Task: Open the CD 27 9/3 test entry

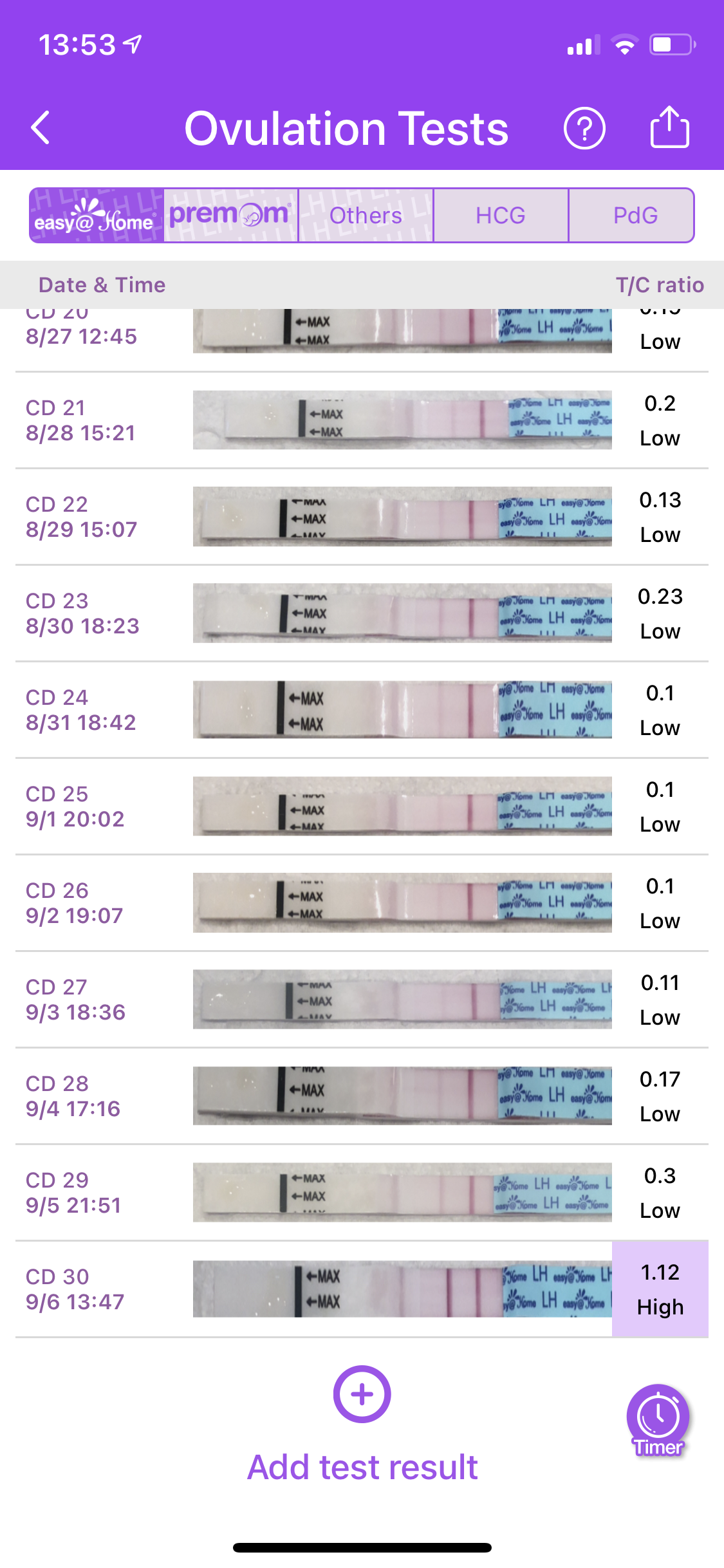Action: point(360,1000)
